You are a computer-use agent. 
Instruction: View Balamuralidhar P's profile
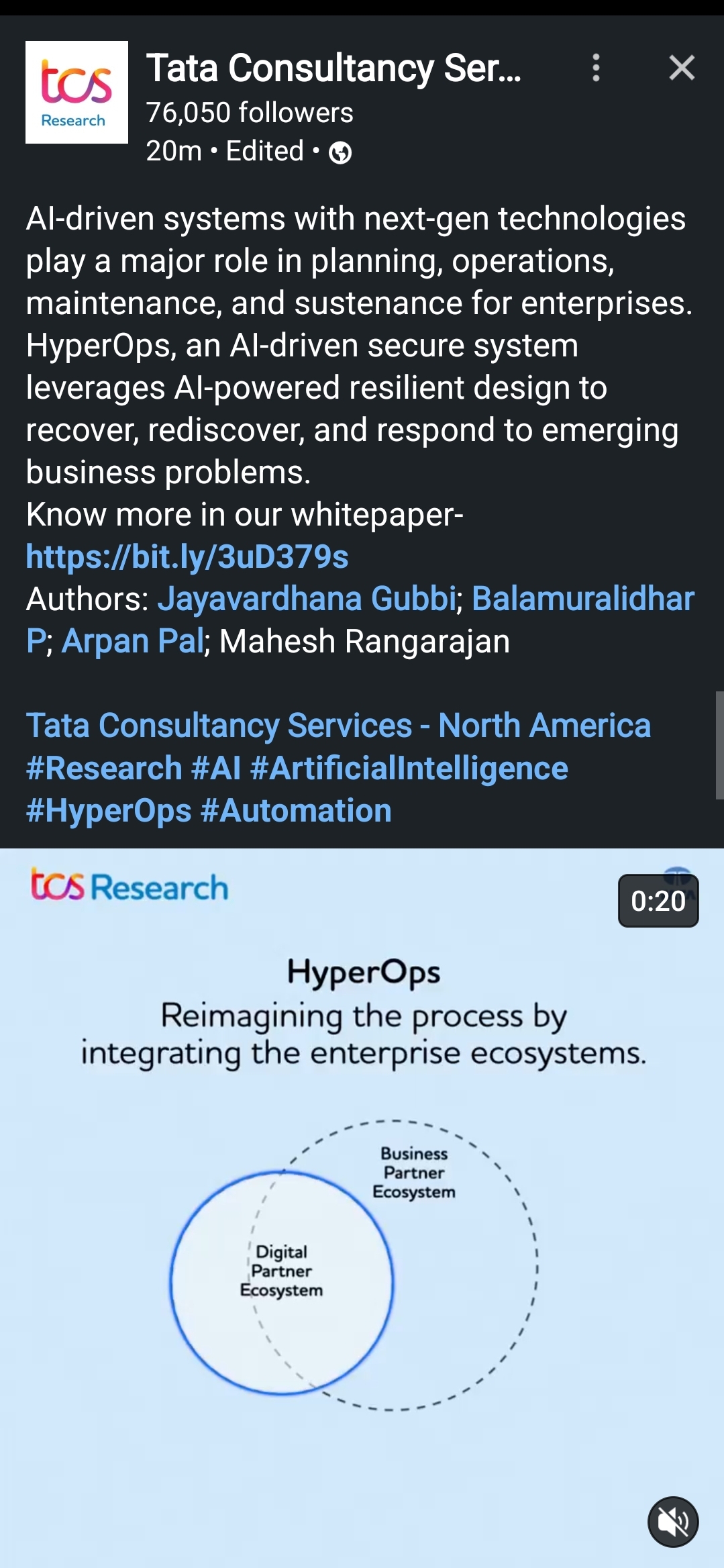582,599
